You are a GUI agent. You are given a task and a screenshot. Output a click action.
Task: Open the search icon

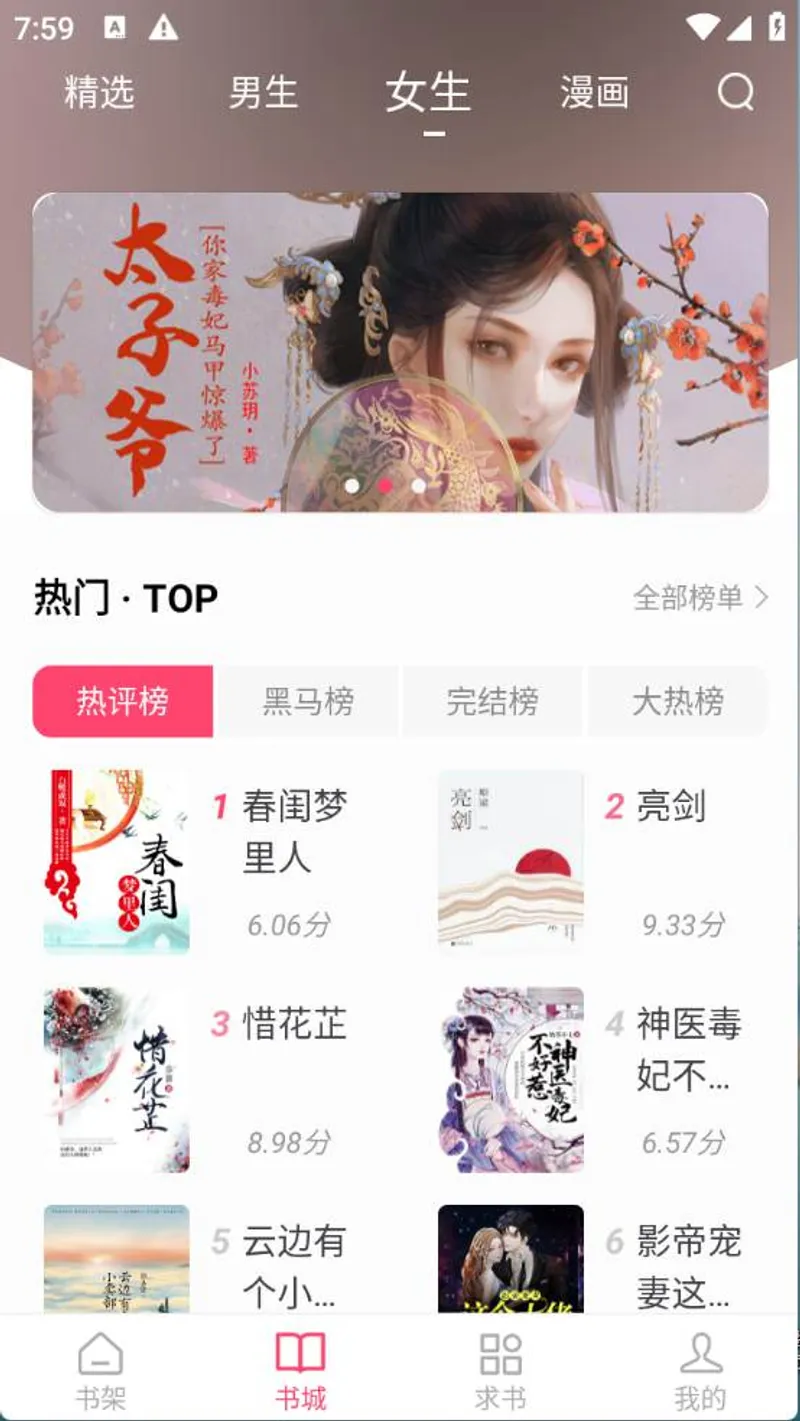[736, 94]
